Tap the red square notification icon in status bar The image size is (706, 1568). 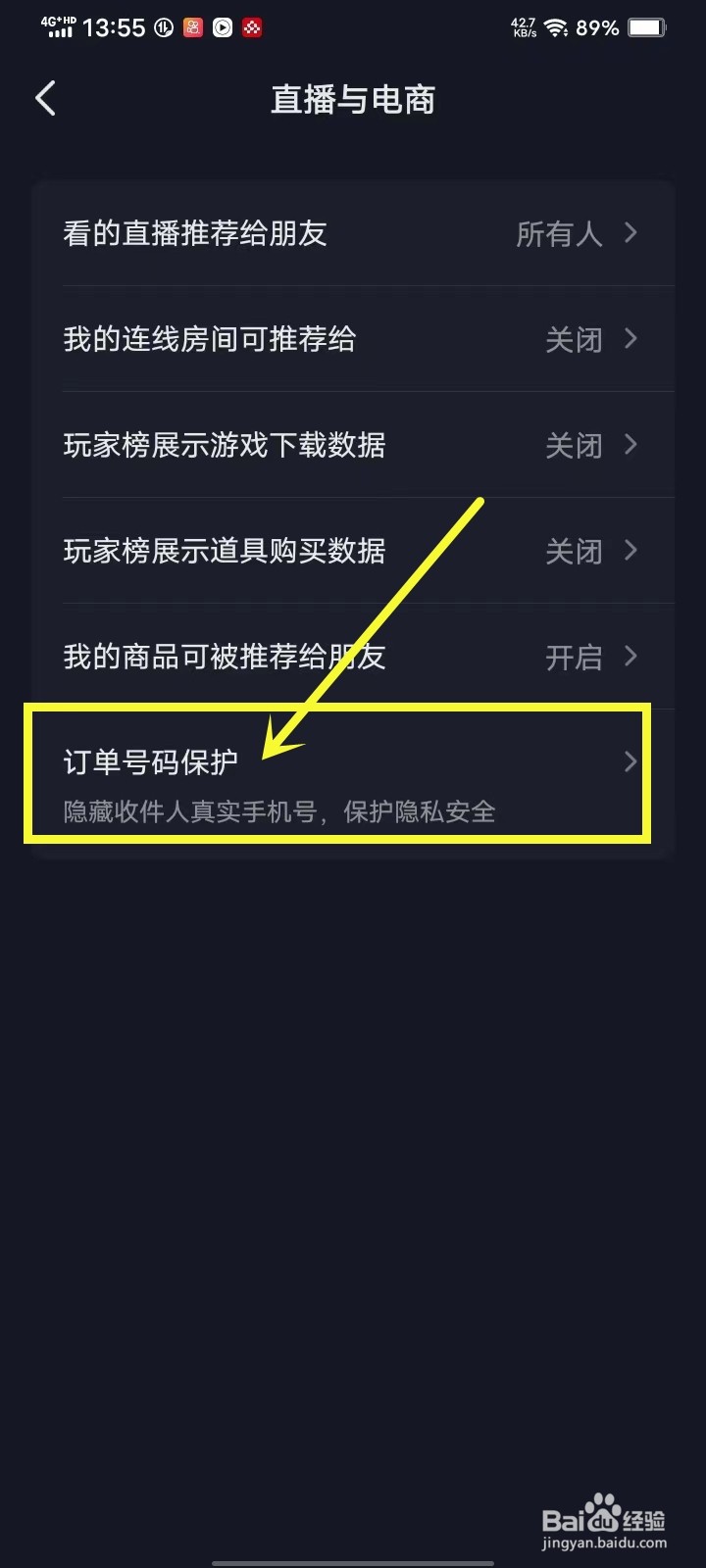click(x=192, y=27)
